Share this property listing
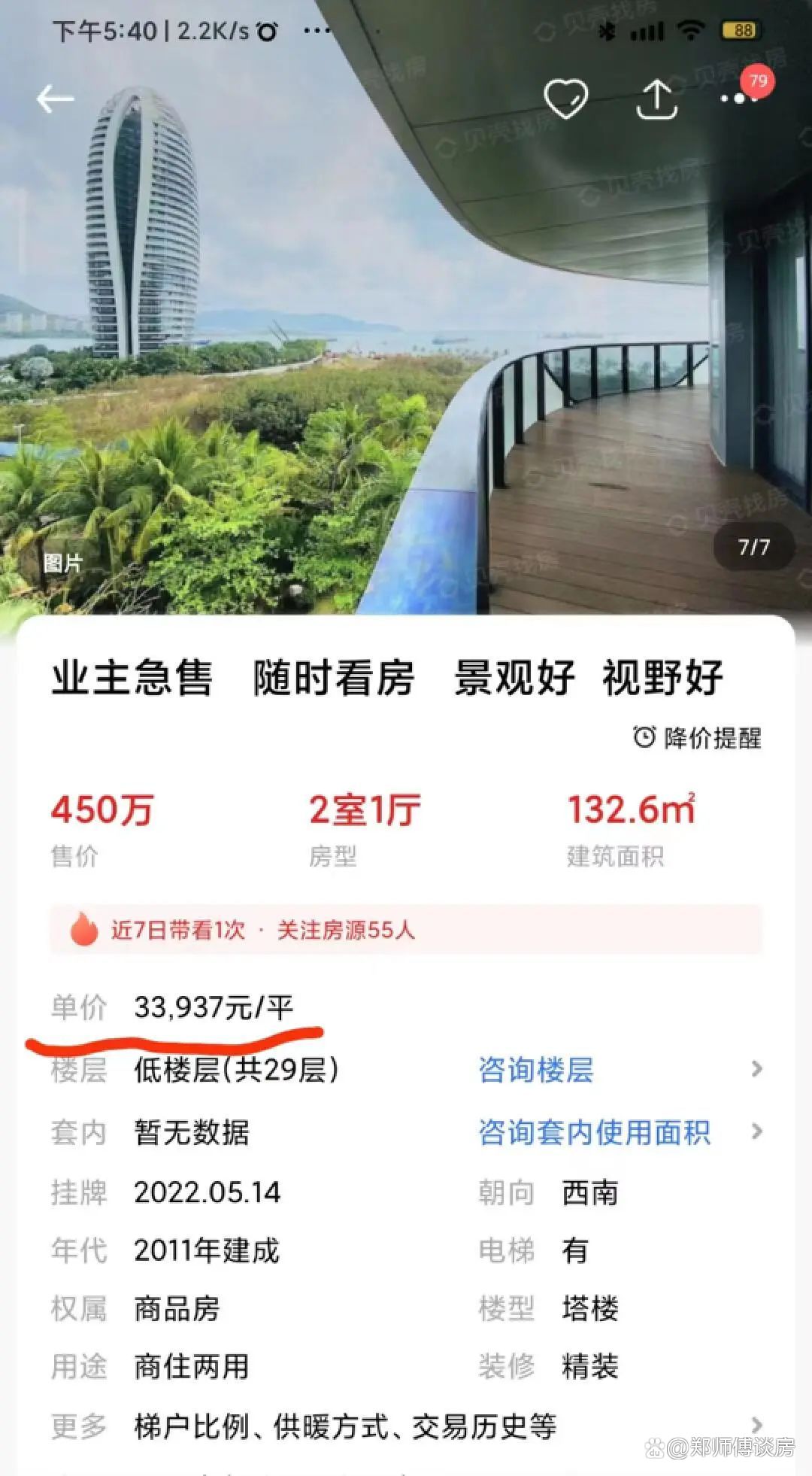The image size is (812, 1476). [x=656, y=100]
